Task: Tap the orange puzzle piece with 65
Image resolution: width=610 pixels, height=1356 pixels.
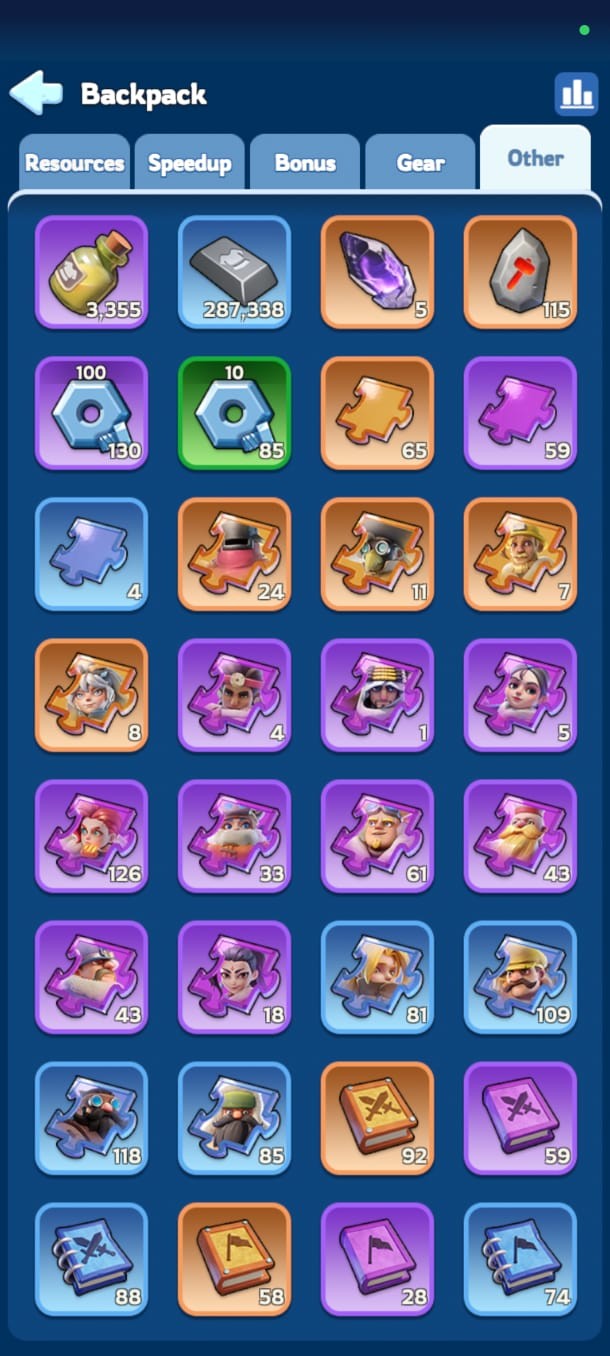Action: pyautogui.click(x=377, y=413)
